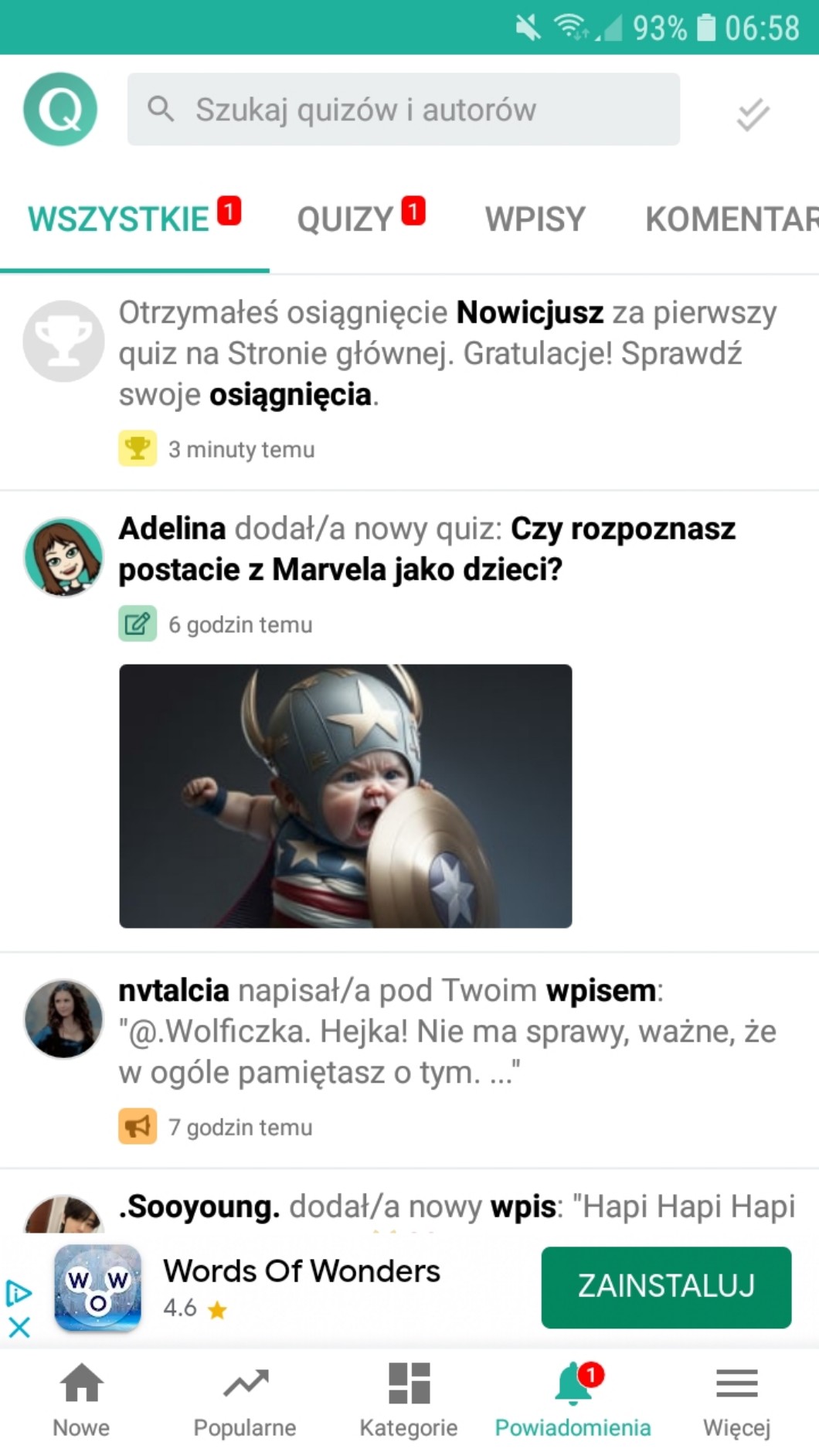819x1456 pixels.
Task: View Adelina's profile avatar
Action: click(63, 556)
